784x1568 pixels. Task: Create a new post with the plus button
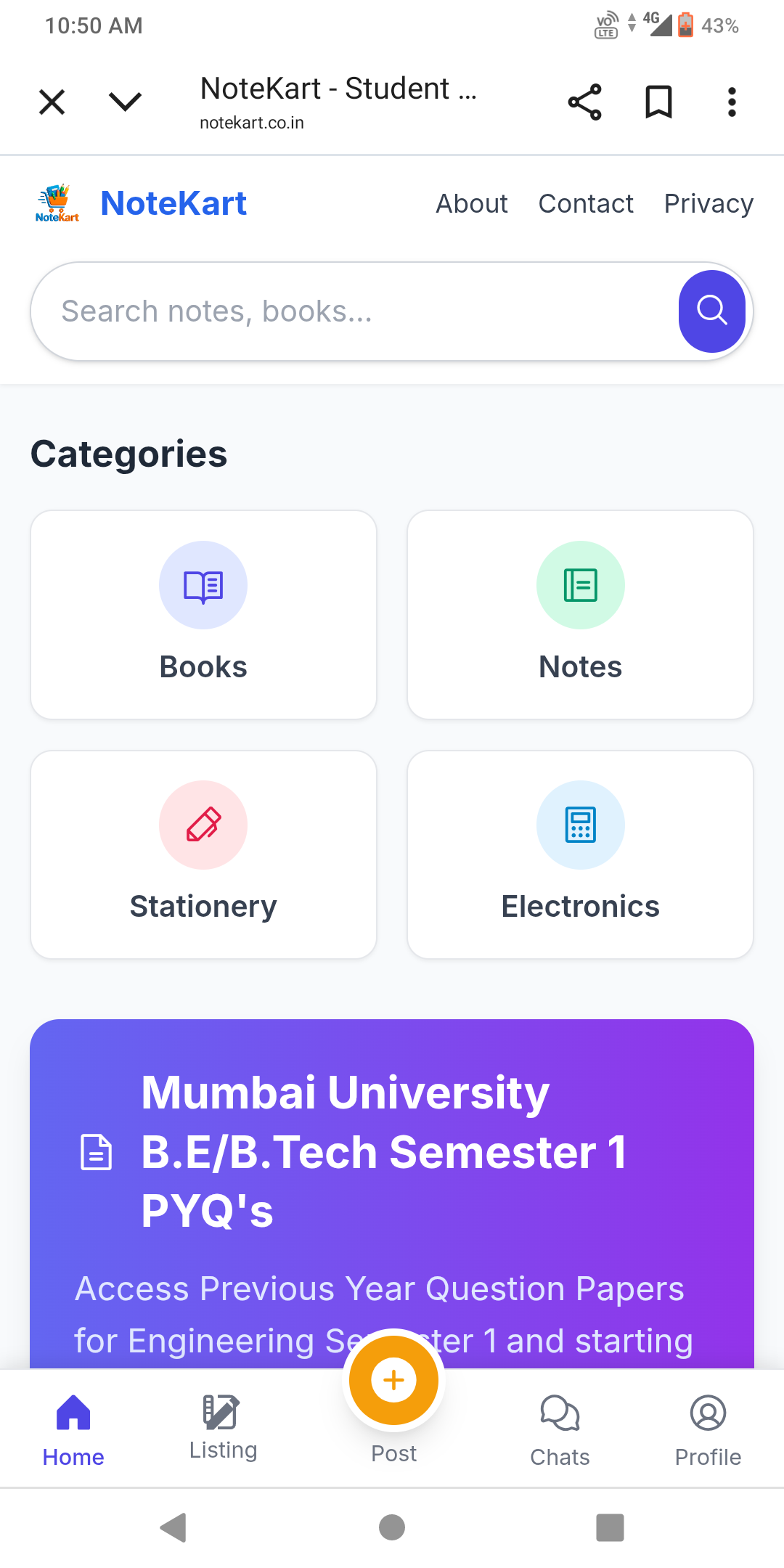393,1380
